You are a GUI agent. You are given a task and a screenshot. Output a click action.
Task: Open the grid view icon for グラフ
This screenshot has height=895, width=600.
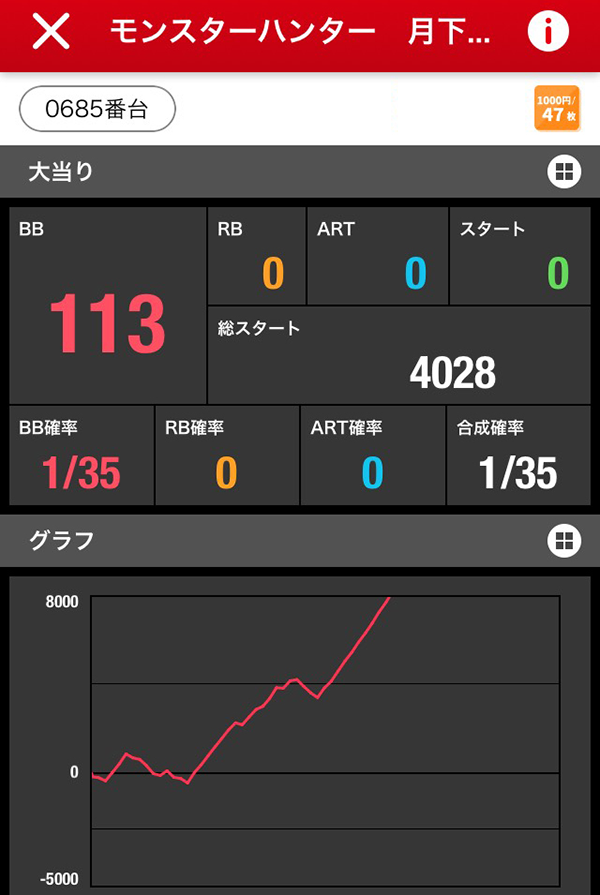point(564,541)
